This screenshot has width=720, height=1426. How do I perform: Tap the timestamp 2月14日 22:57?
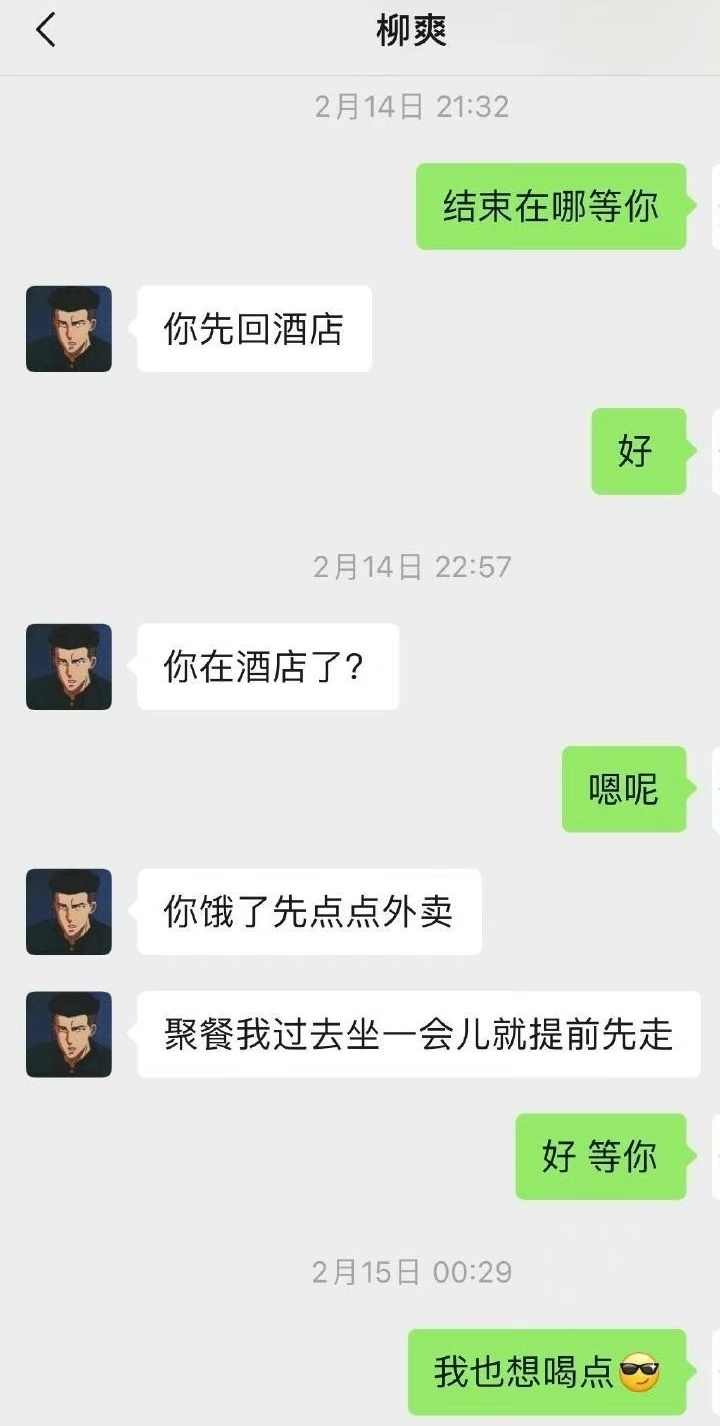[x=412, y=565]
